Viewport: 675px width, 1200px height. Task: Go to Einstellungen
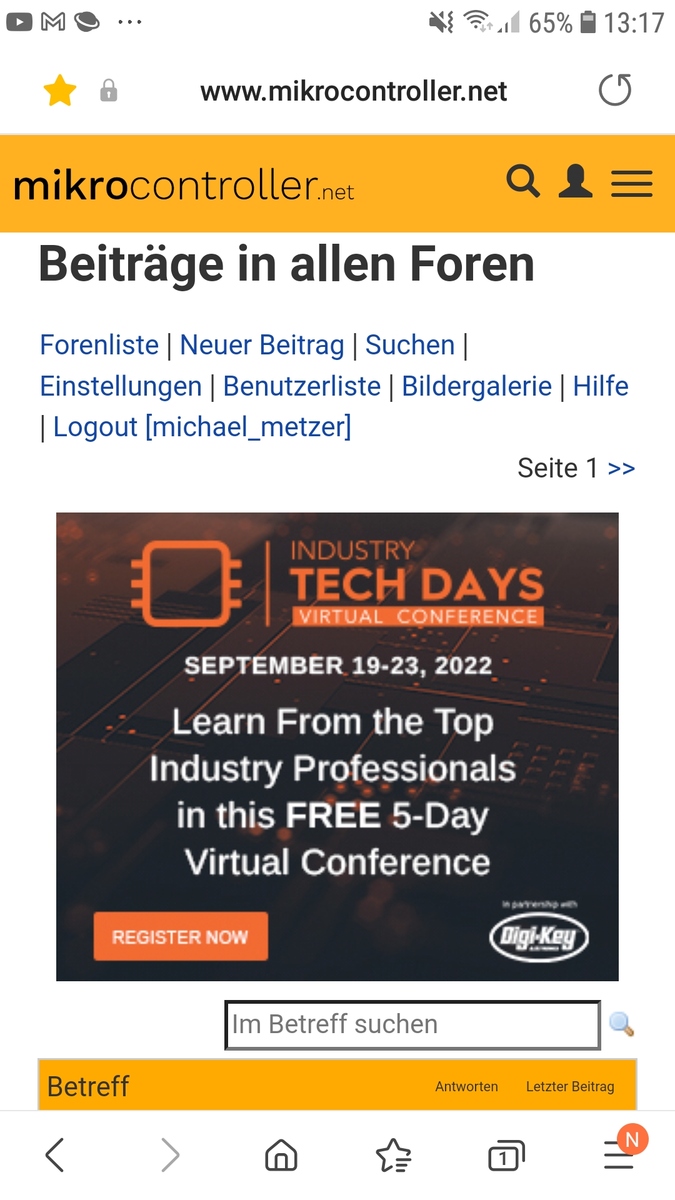click(x=121, y=386)
